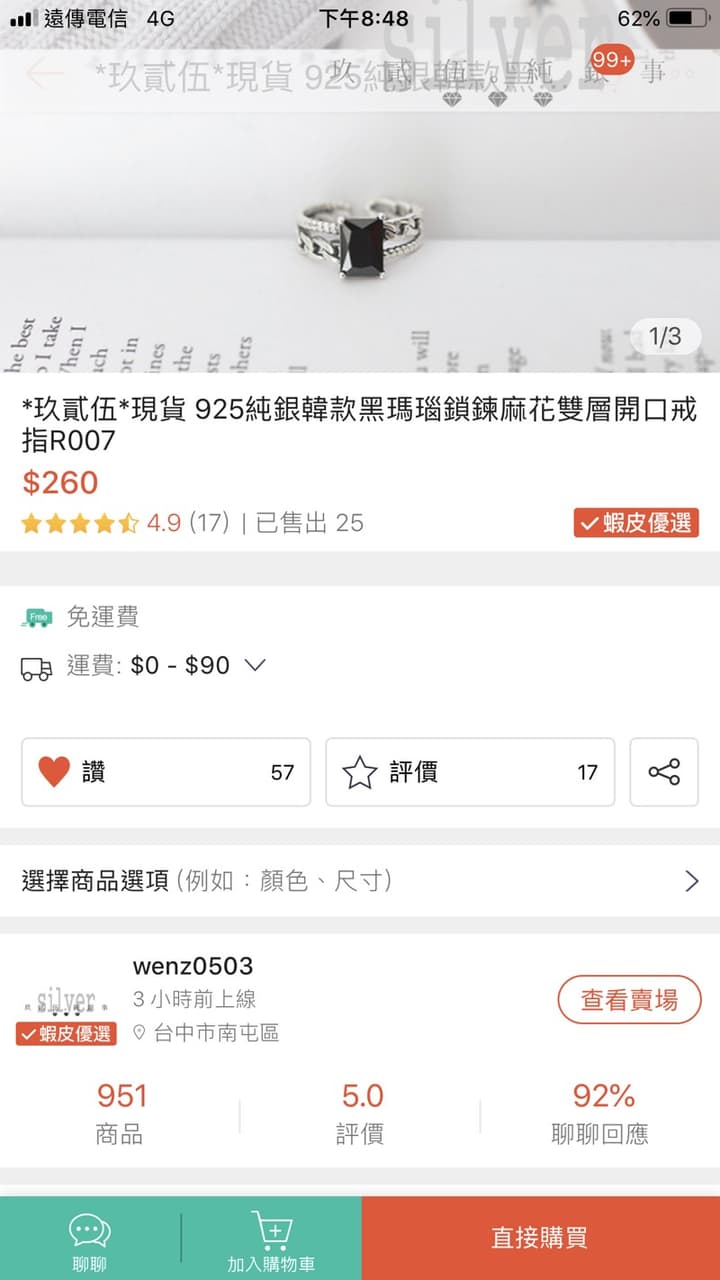Image resolution: width=720 pixels, height=1280 pixels.
Task: Share this product listing
Action: [x=664, y=772]
